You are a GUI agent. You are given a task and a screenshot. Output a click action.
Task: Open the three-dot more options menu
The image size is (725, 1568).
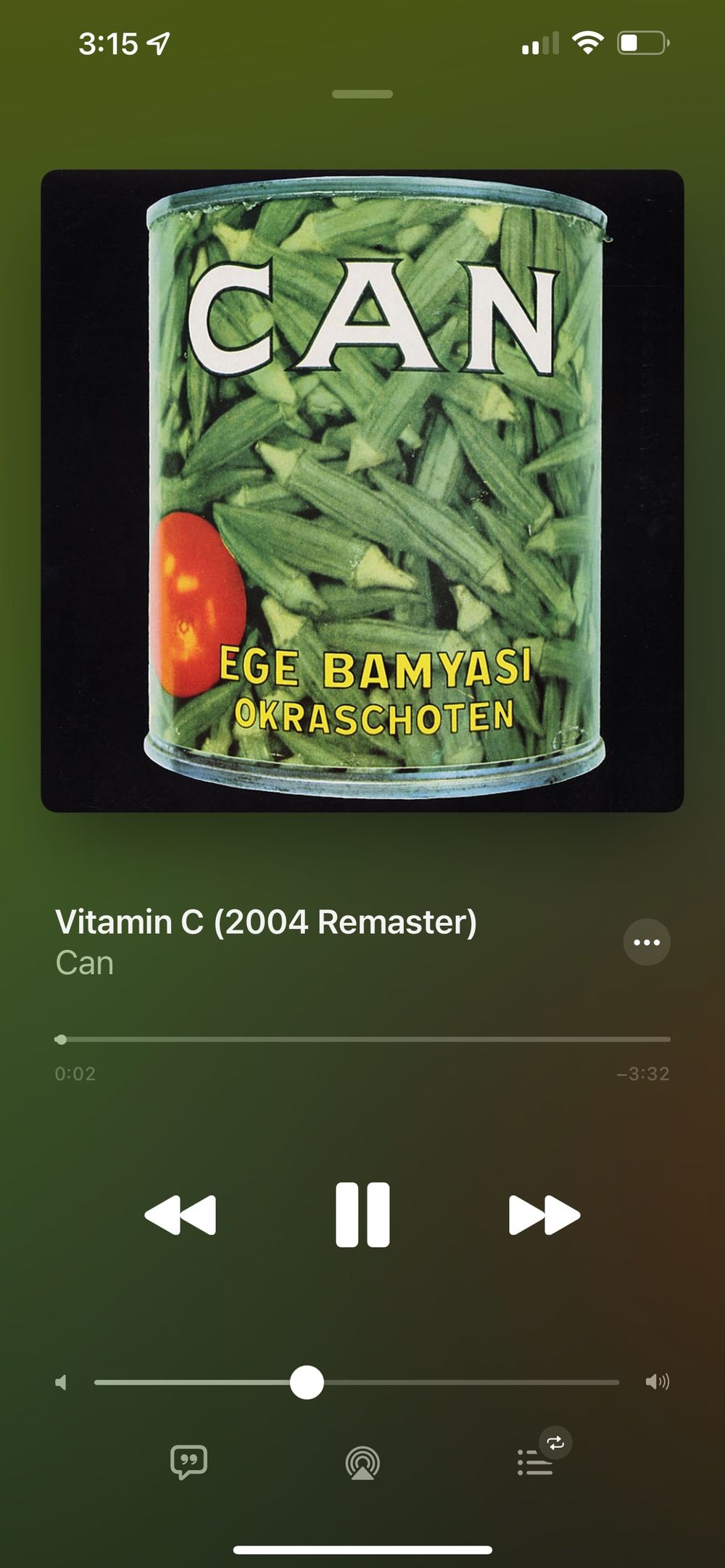click(x=647, y=942)
